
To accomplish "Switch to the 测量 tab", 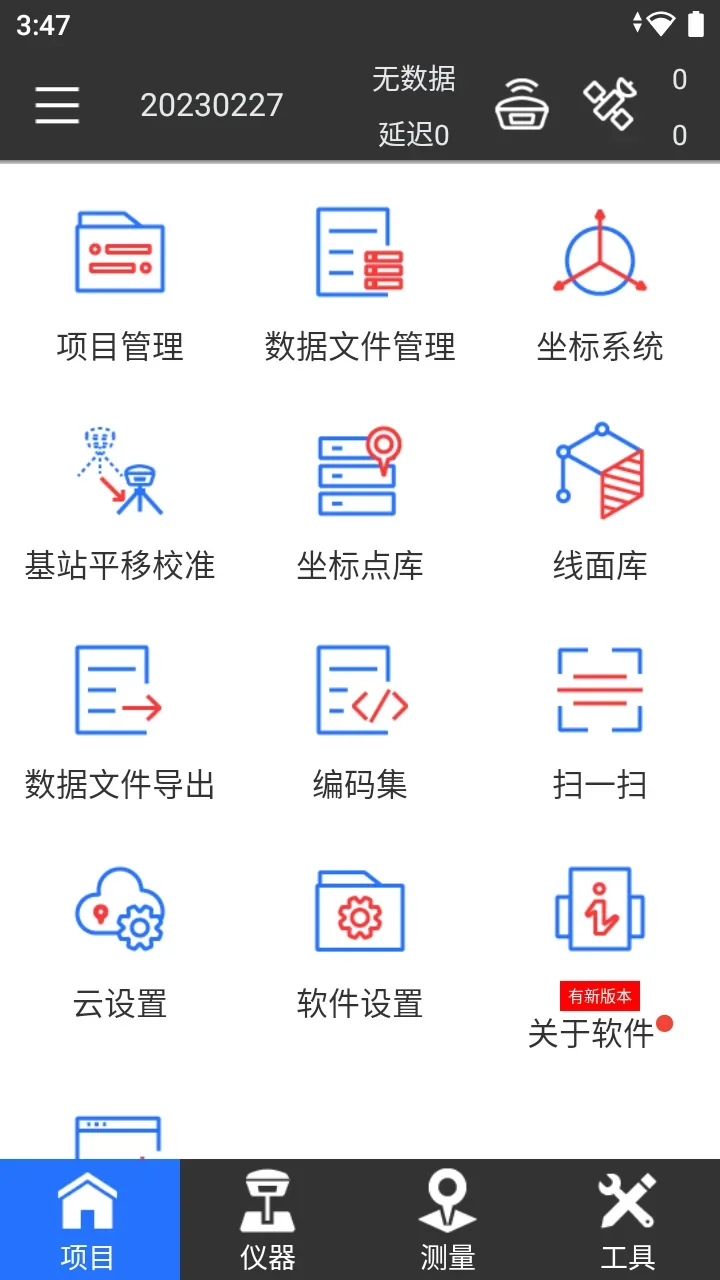I will [447, 1220].
